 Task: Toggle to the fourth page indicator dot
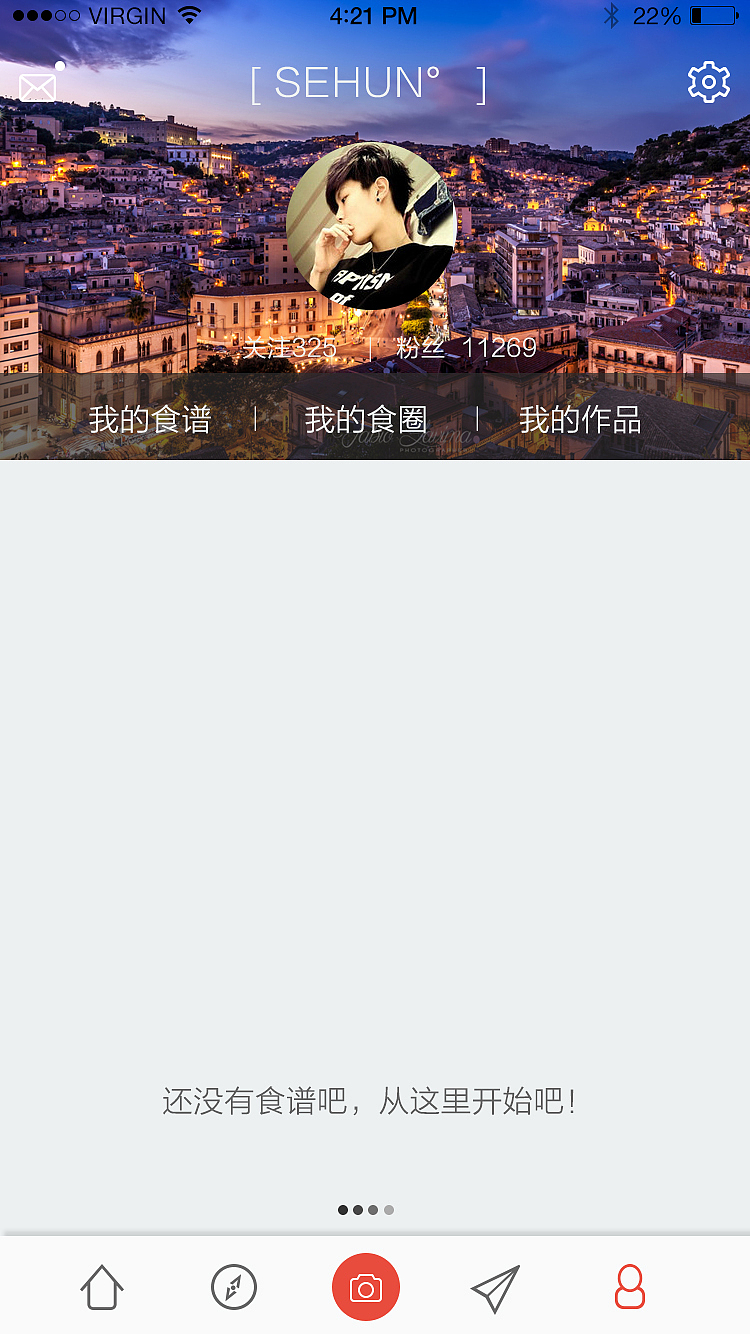pos(389,1209)
